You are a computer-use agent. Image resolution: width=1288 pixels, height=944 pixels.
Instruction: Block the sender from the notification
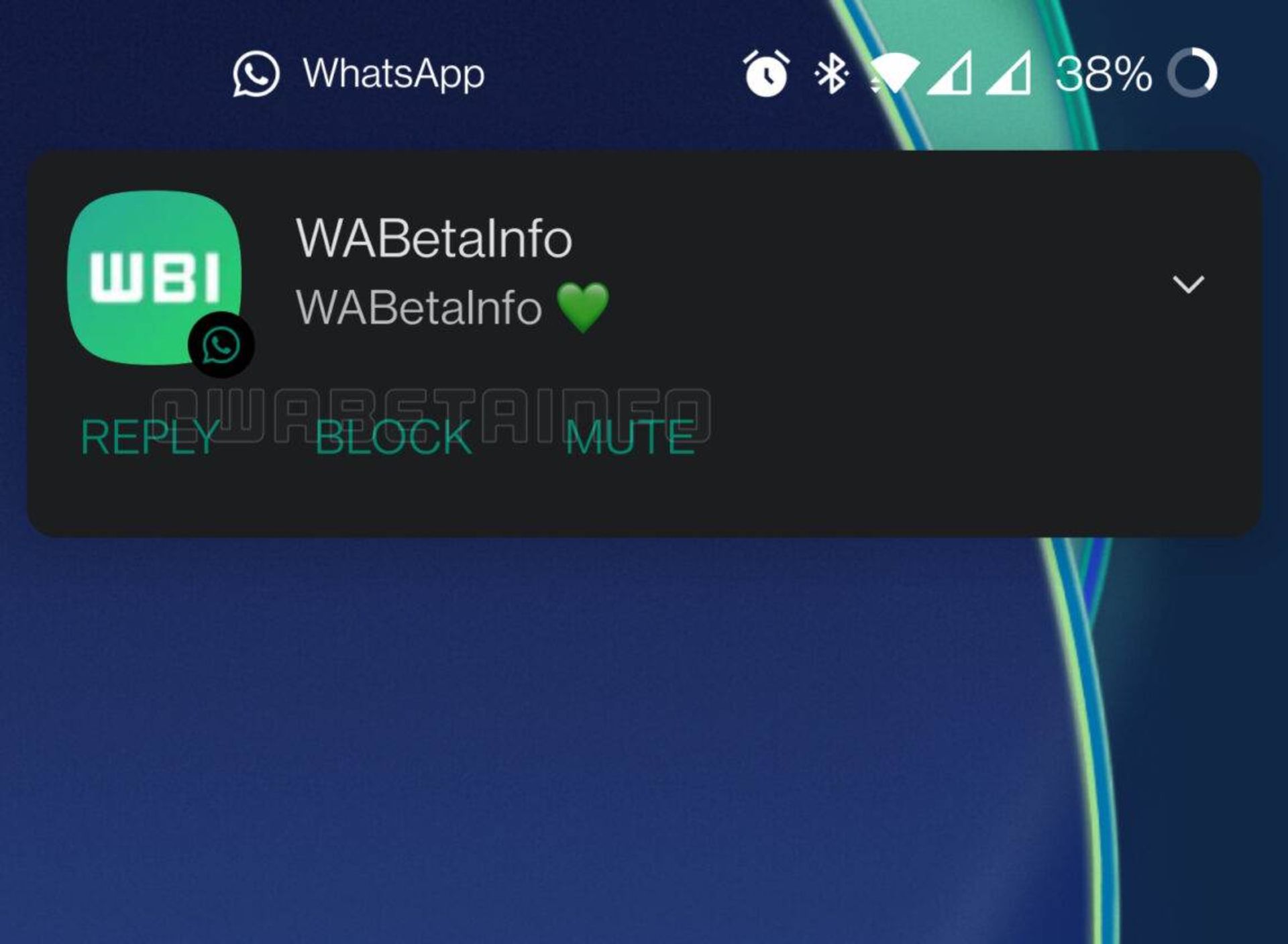[x=393, y=437]
